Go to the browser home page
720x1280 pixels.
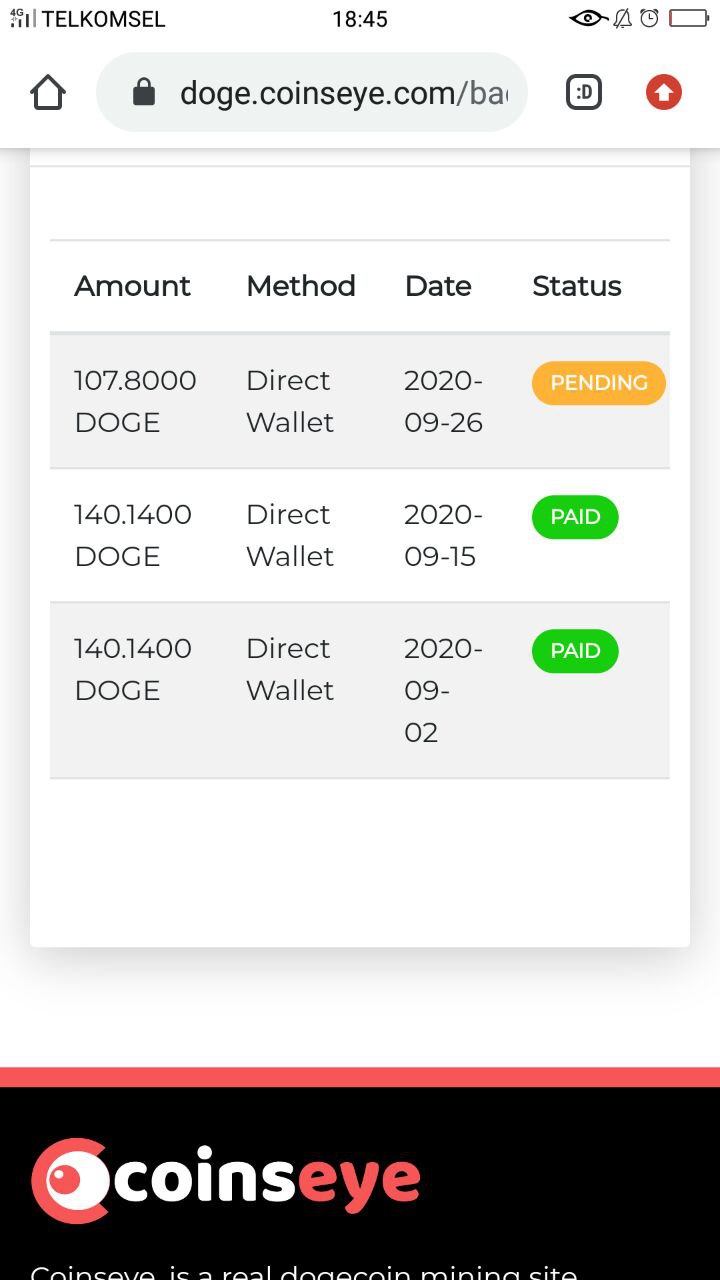click(x=48, y=93)
